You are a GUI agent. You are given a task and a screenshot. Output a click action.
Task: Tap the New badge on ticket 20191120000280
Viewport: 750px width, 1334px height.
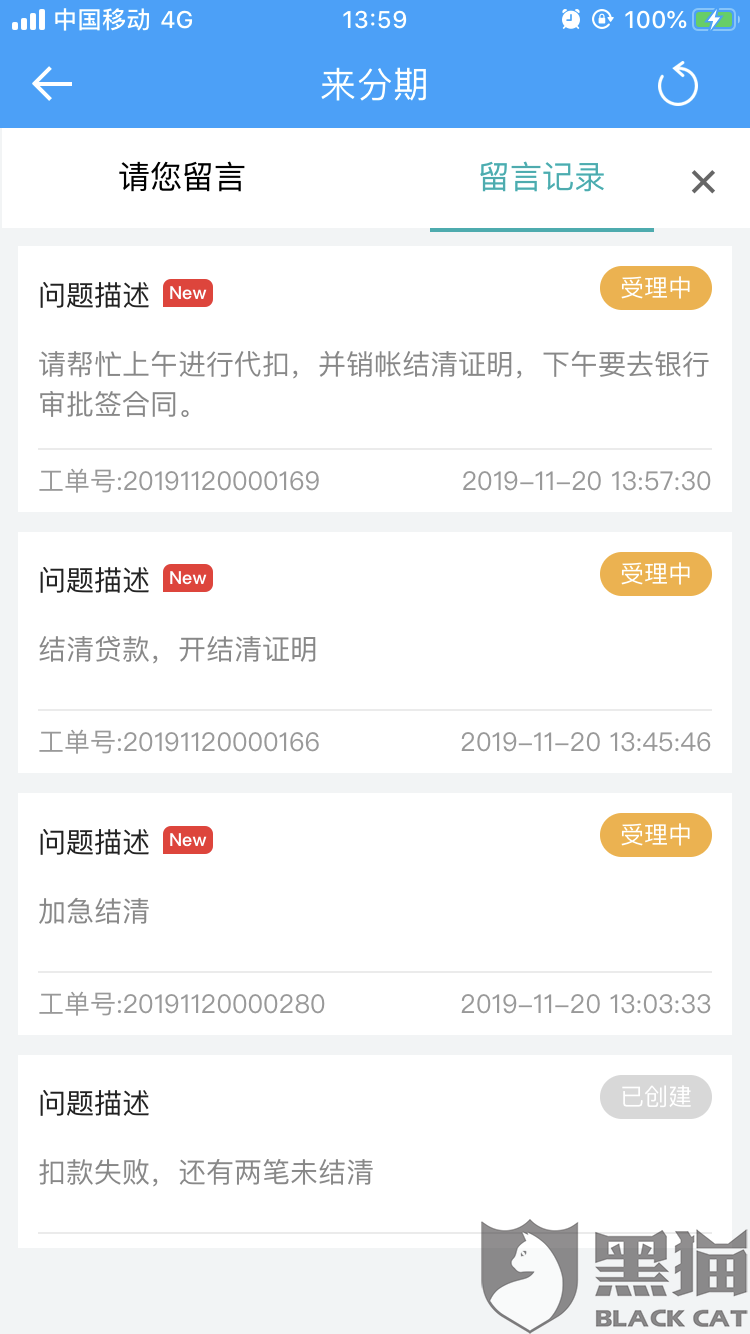click(187, 840)
